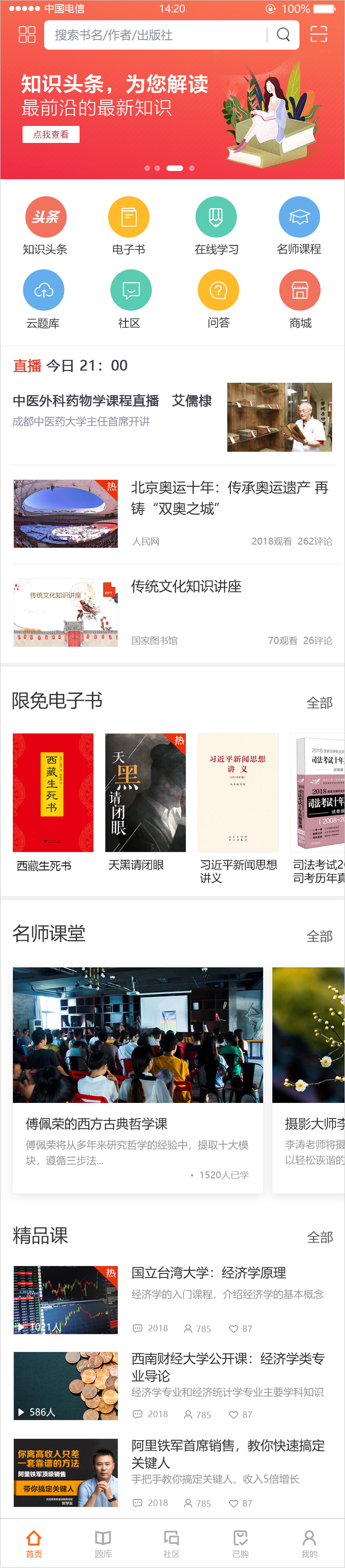Switch to the 已购 tab
The height and width of the screenshot is (1568, 345).
click(241, 1543)
